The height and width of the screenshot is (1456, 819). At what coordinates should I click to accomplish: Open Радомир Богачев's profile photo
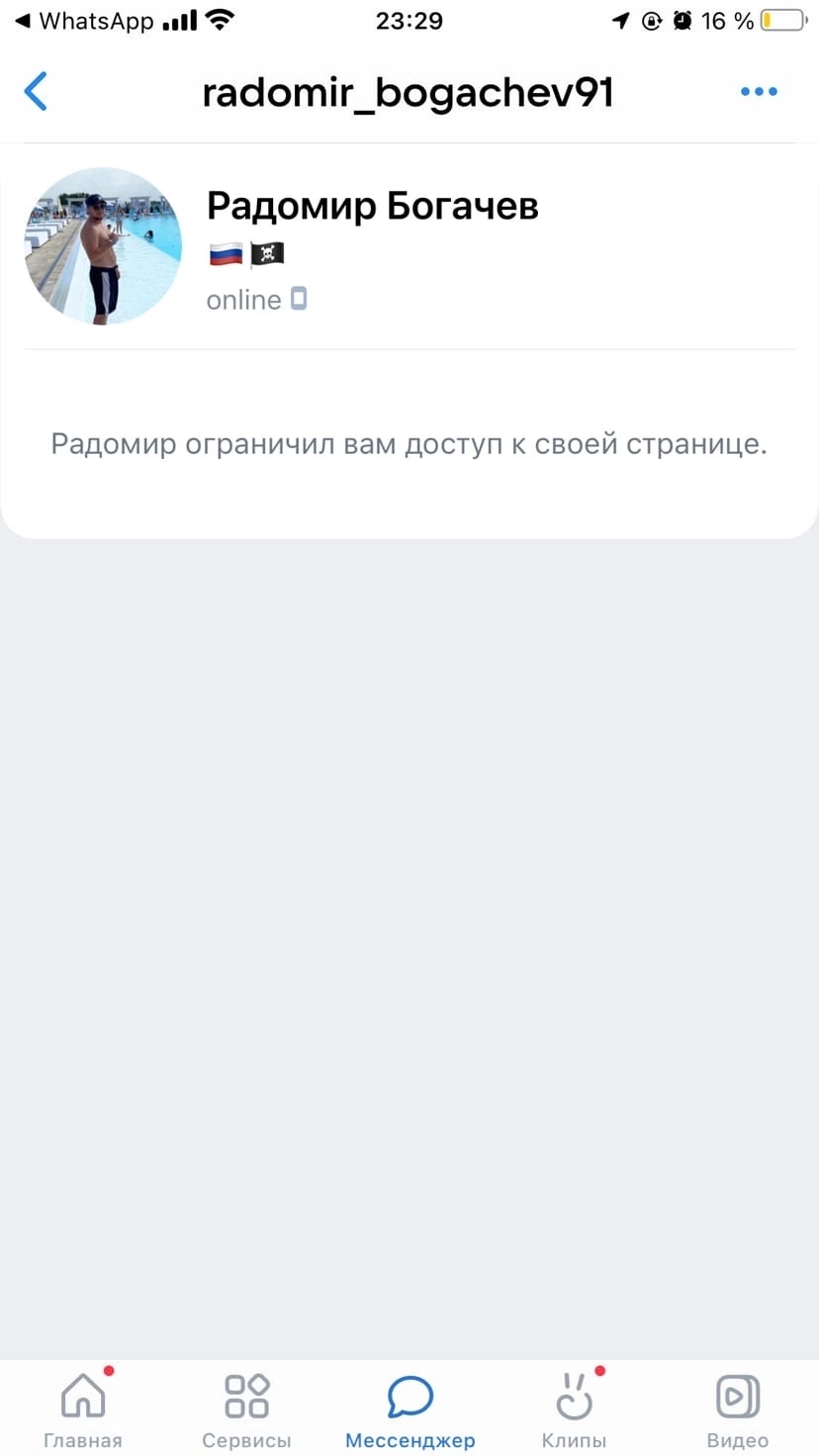(103, 246)
